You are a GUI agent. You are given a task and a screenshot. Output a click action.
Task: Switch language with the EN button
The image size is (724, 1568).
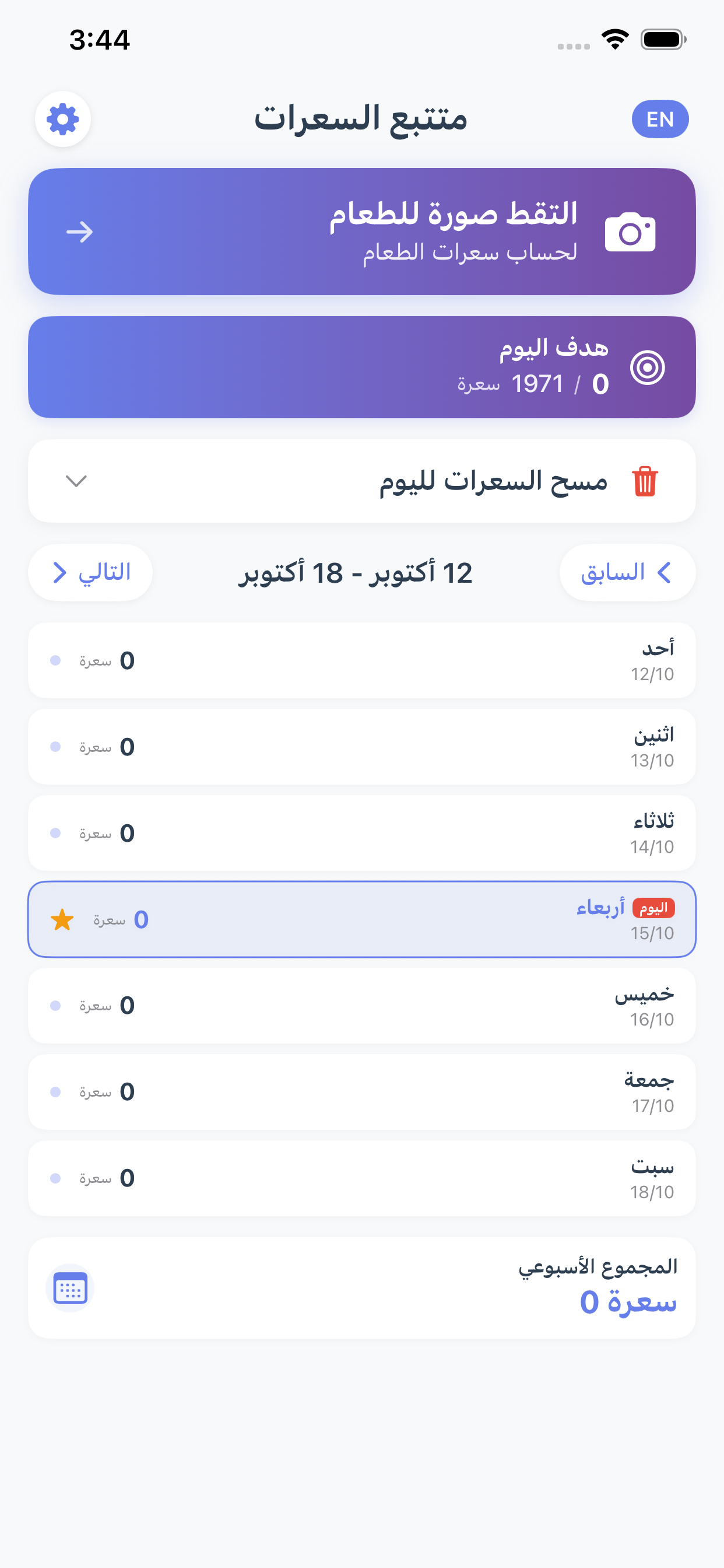click(659, 120)
